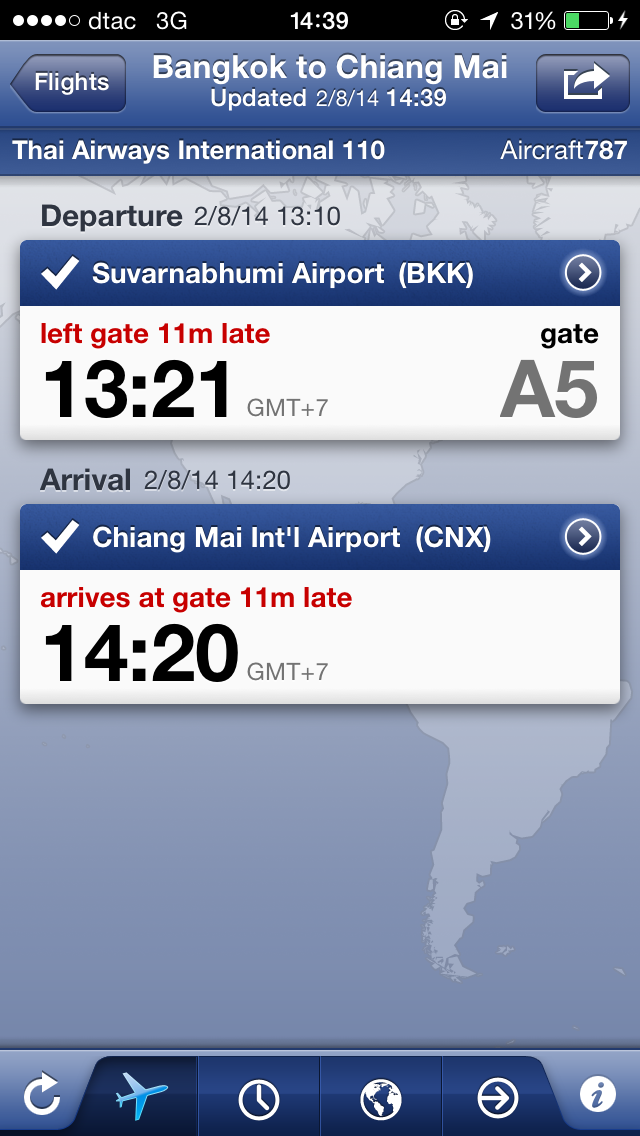Go back to the Flights list

coord(68,83)
